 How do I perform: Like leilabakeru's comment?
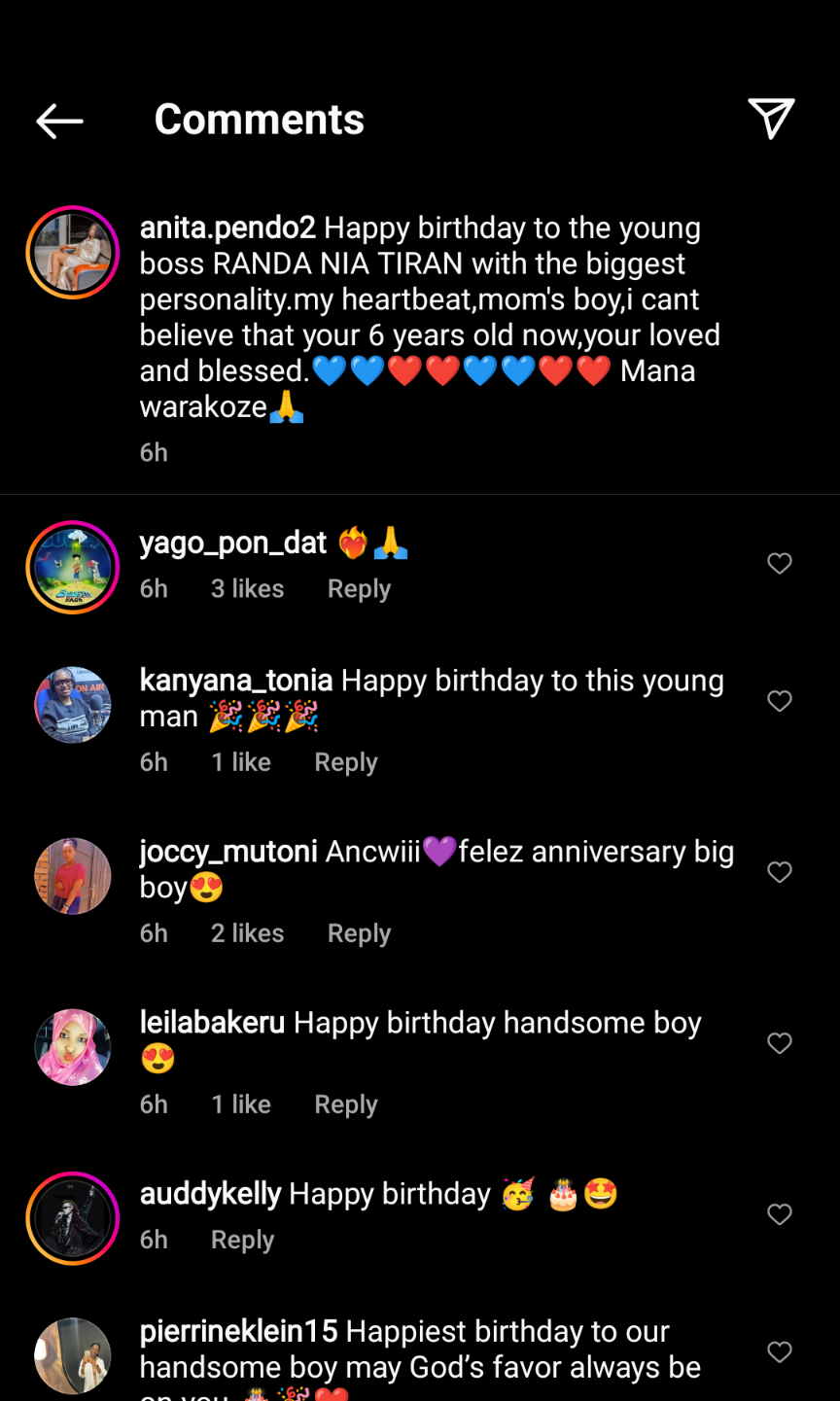(780, 1043)
